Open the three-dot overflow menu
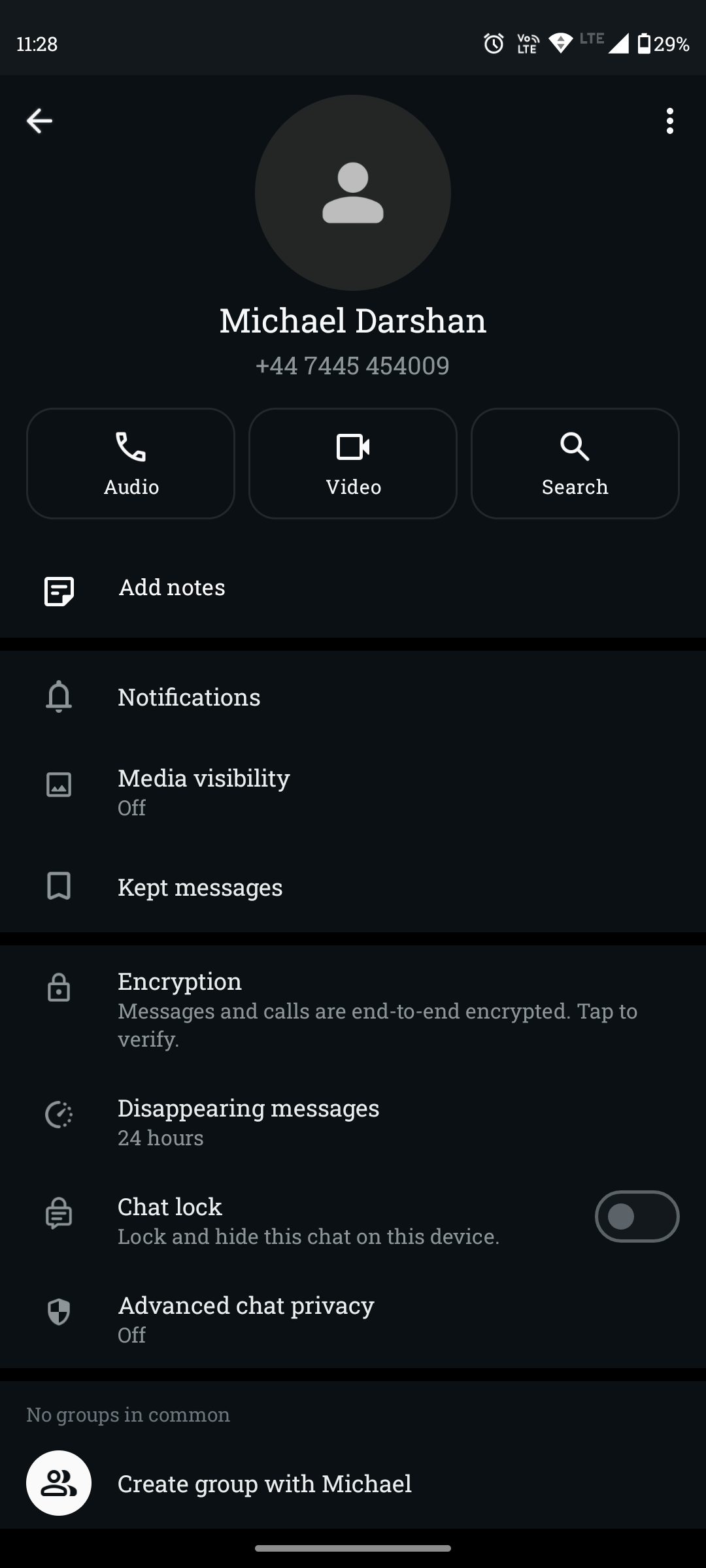 click(x=669, y=121)
